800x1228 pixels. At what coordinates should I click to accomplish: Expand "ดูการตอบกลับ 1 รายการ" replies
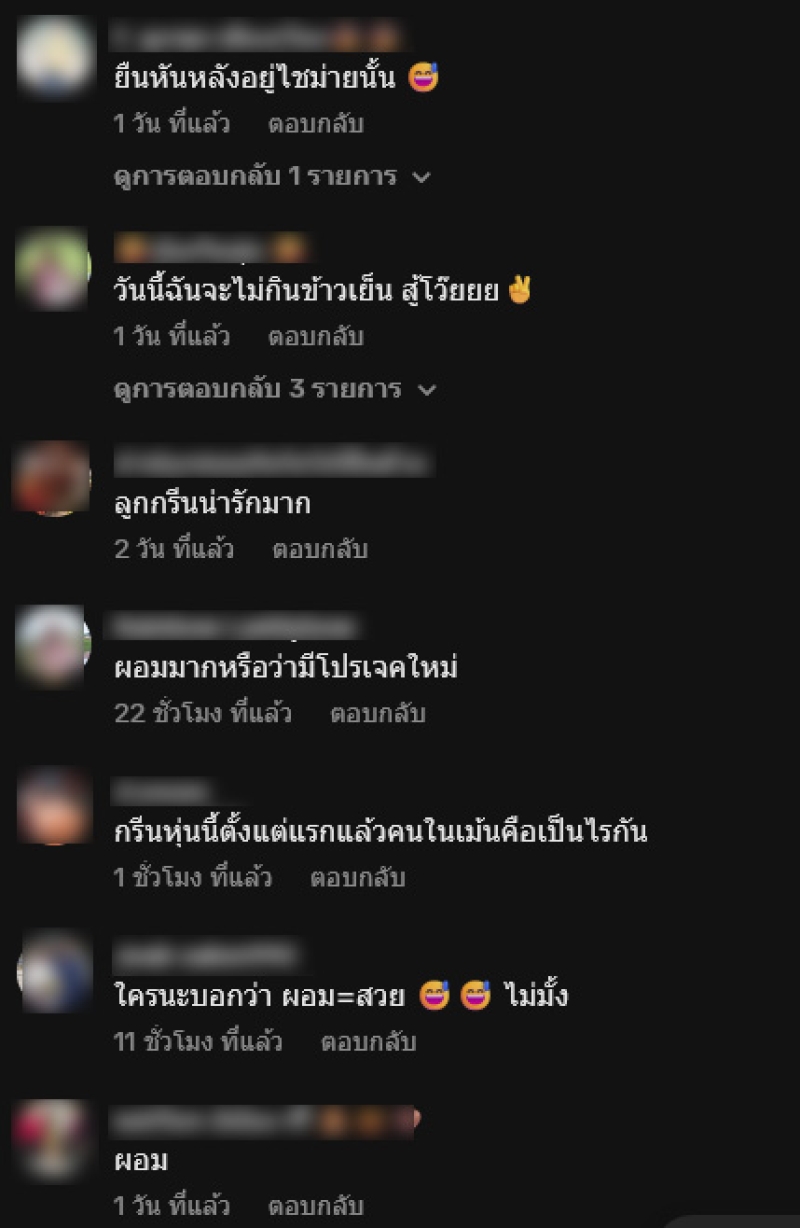coord(271,177)
